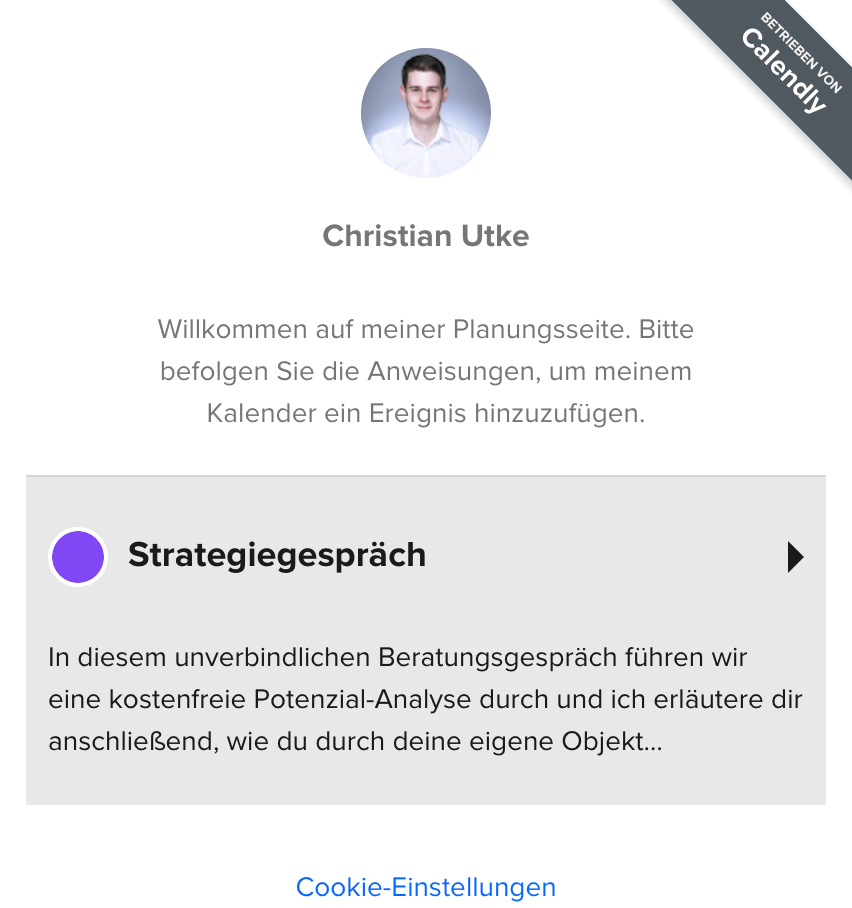
Task: Open the Cookie-Einstellungen link
Action: [x=425, y=887]
